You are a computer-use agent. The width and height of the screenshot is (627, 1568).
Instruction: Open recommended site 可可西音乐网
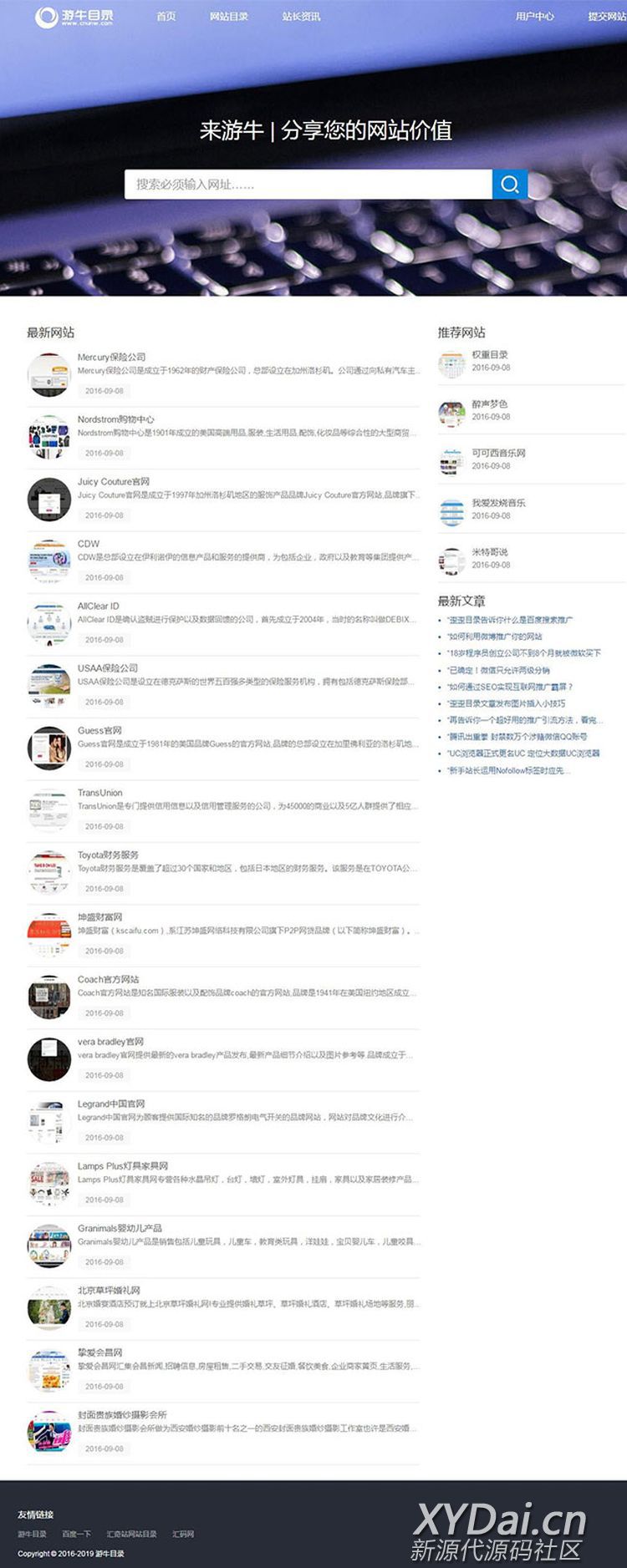tap(498, 453)
